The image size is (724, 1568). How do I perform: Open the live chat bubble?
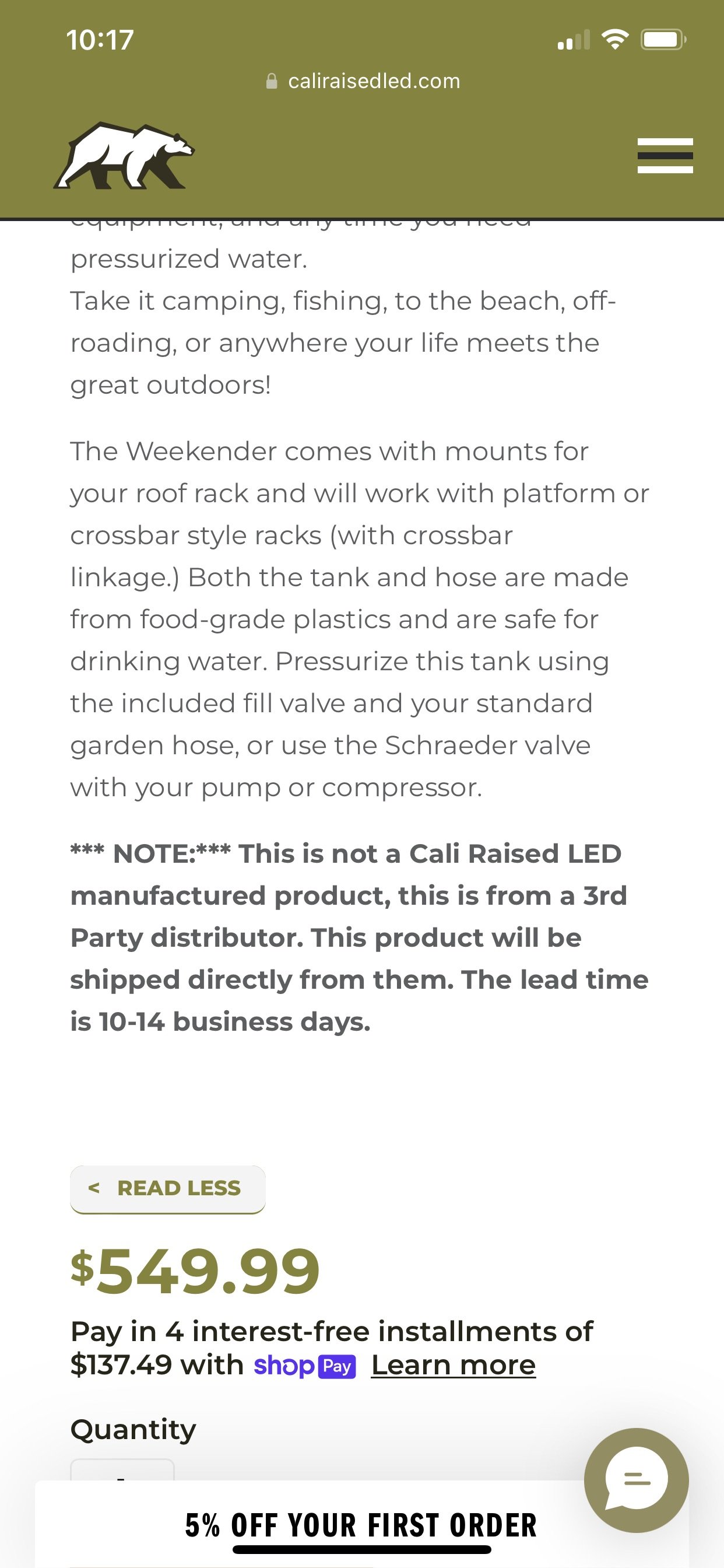[x=637, y=1480]
